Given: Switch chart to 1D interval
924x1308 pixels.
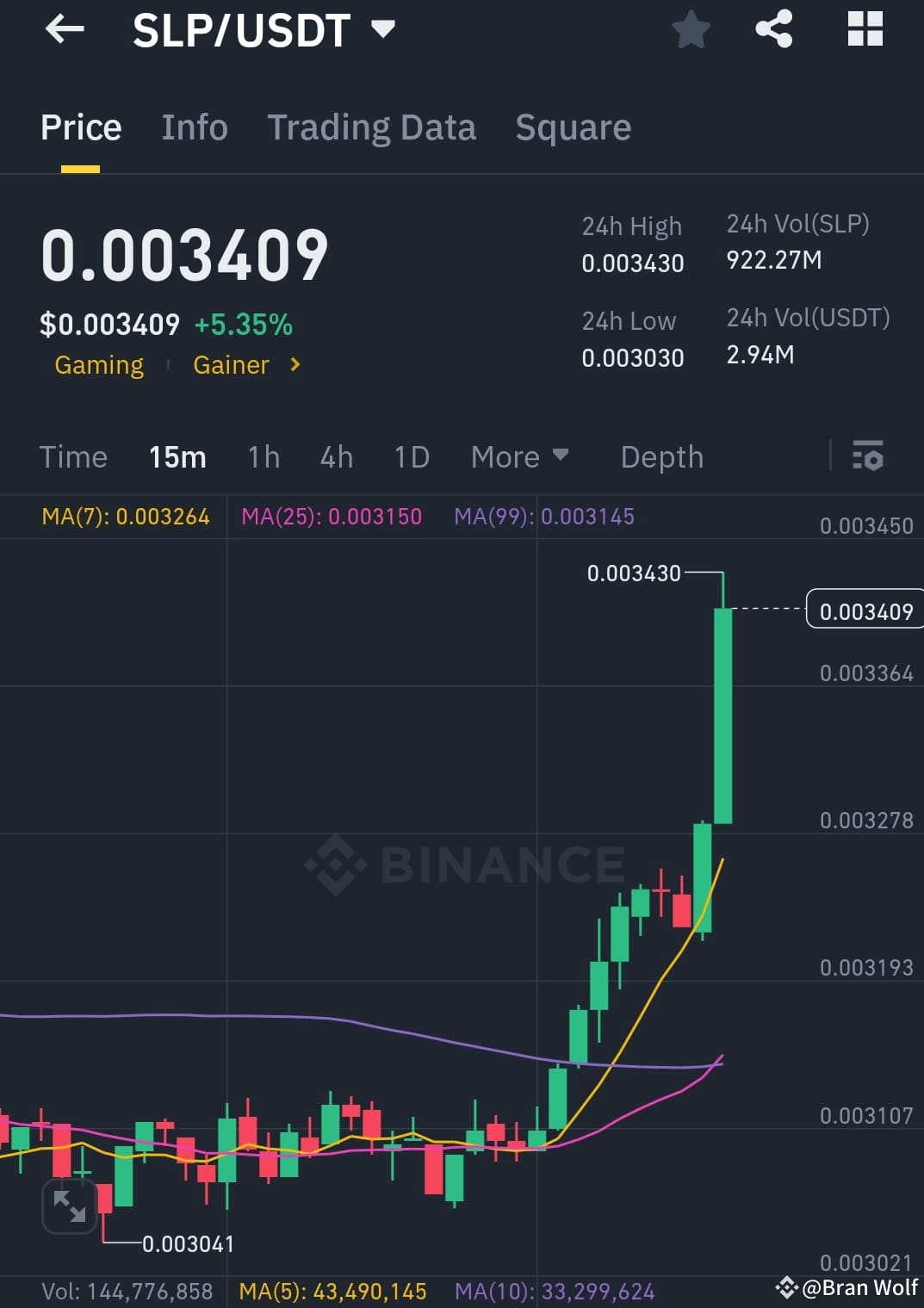Looking at the screenshot, I should point(411,457).
